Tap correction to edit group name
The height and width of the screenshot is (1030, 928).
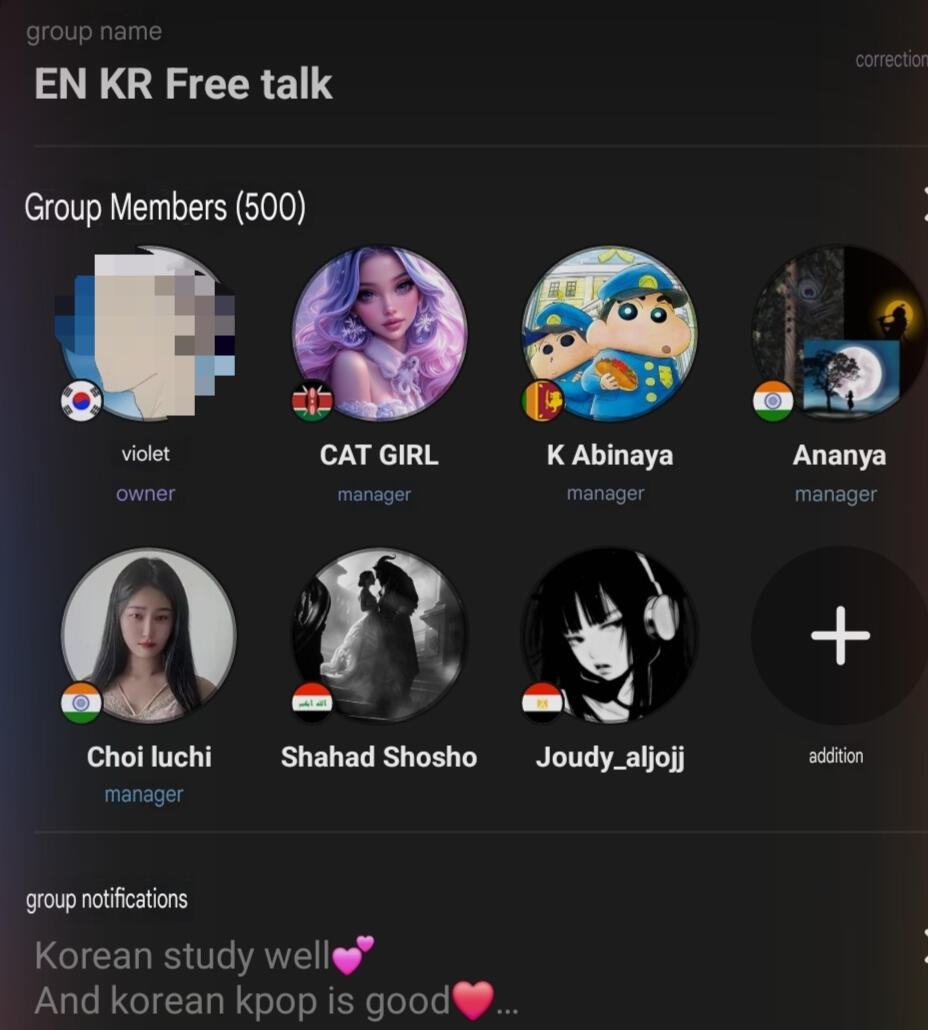[x=890, y=60]
